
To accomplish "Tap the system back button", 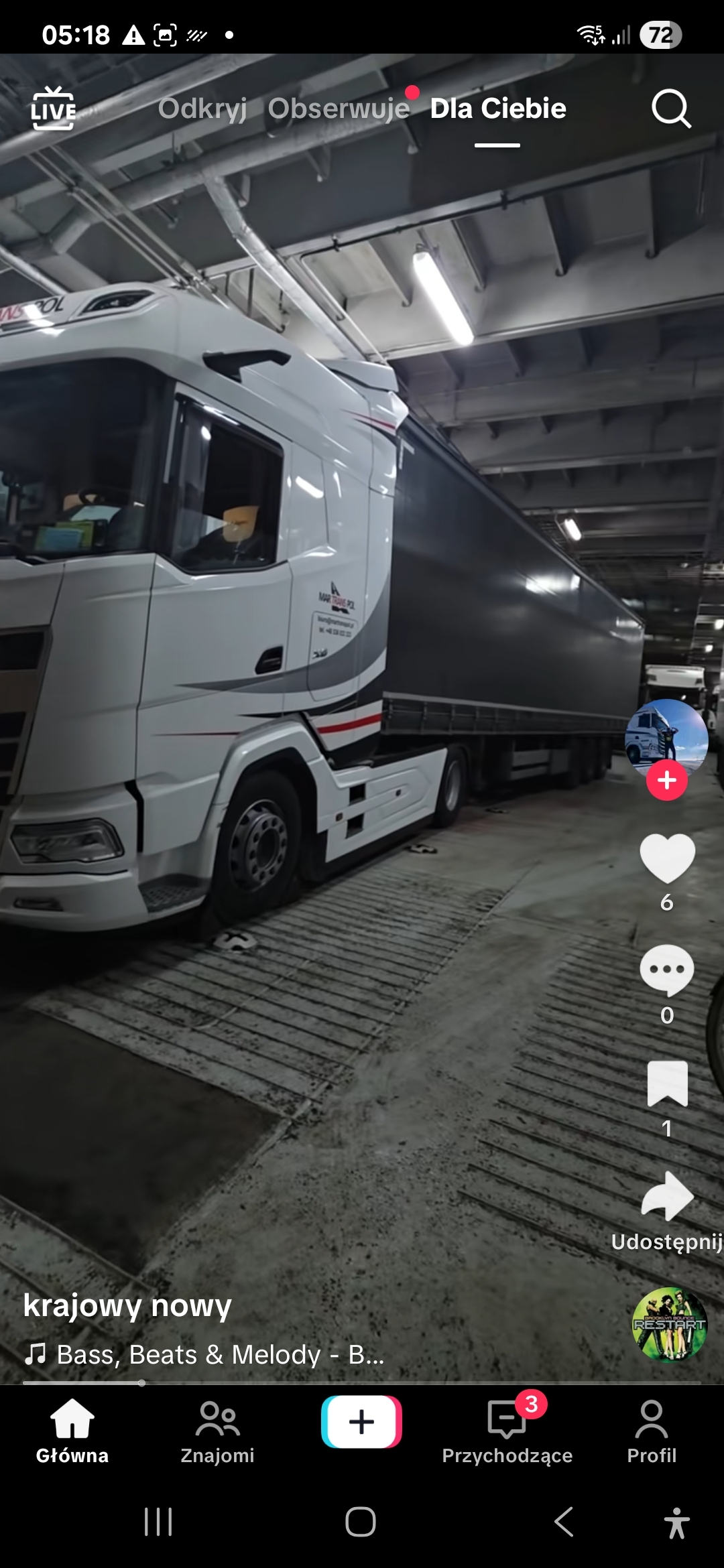I will [564, 1522].
